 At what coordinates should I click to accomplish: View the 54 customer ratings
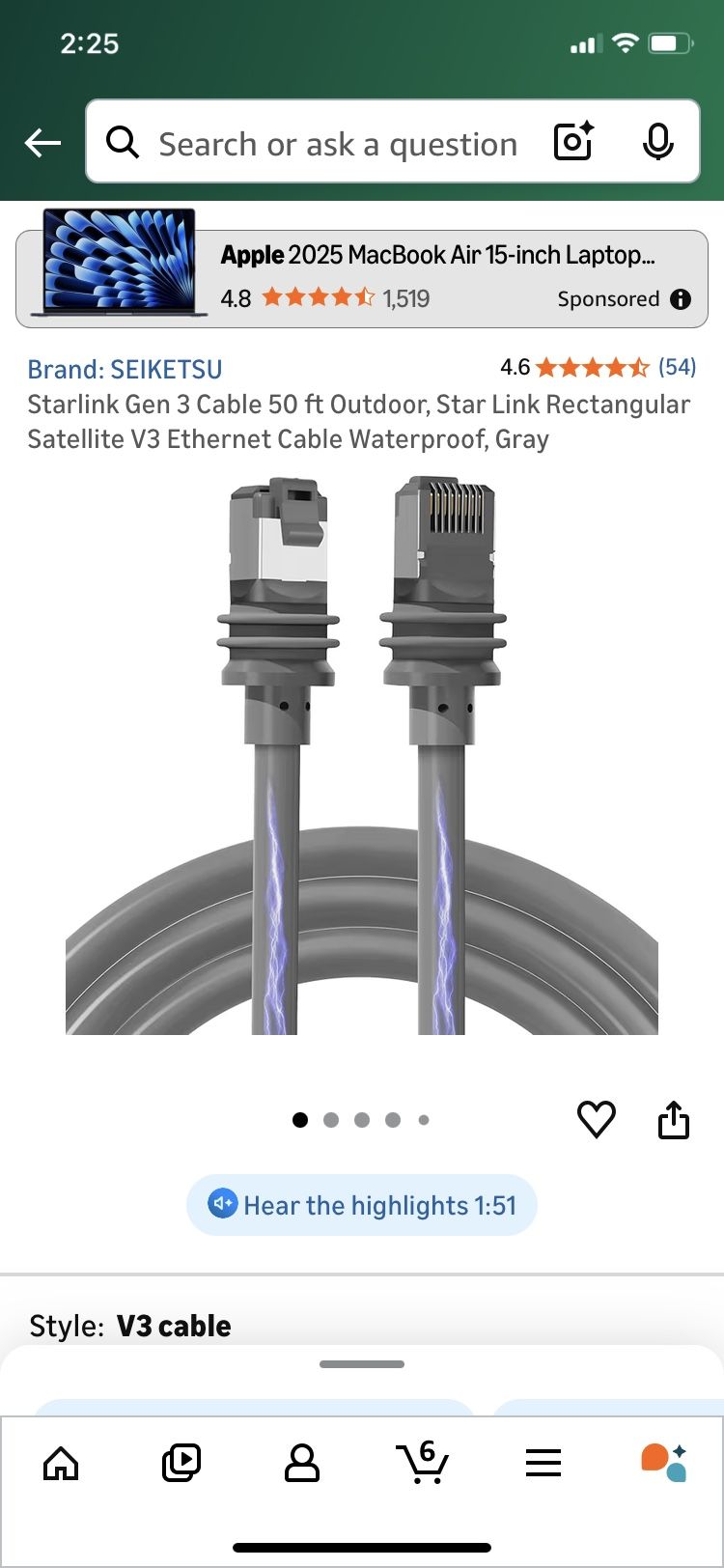point(676,367)
